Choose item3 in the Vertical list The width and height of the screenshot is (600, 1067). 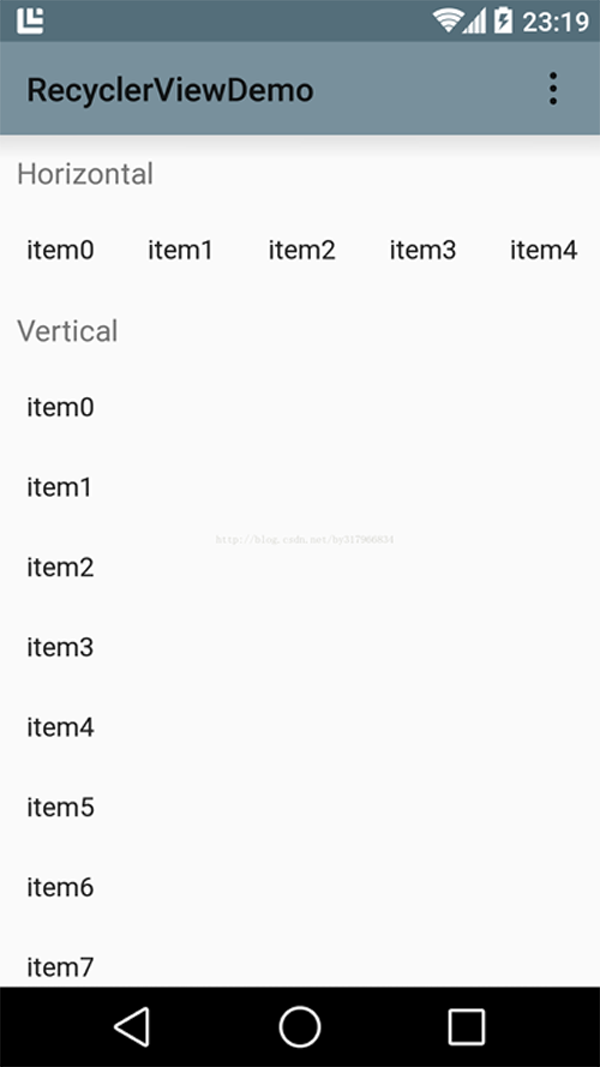point(60,647)
